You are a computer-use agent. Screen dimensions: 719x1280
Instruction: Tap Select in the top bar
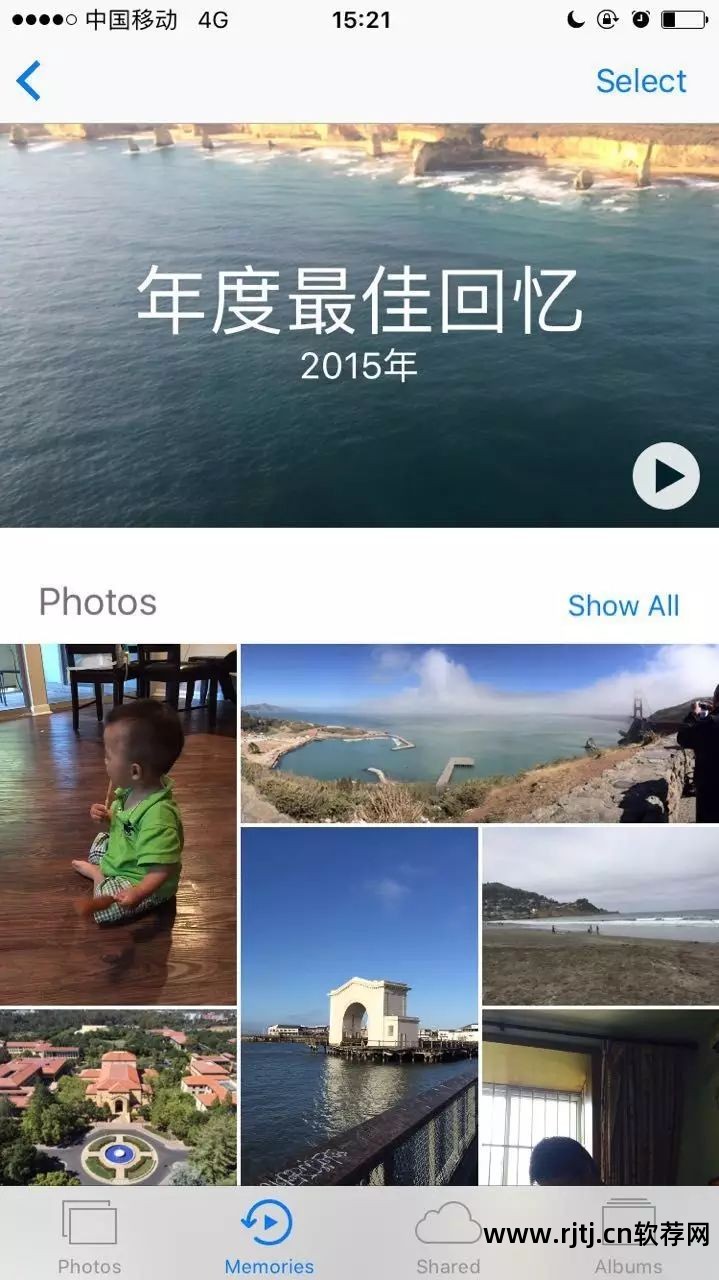tap(641, 81)
